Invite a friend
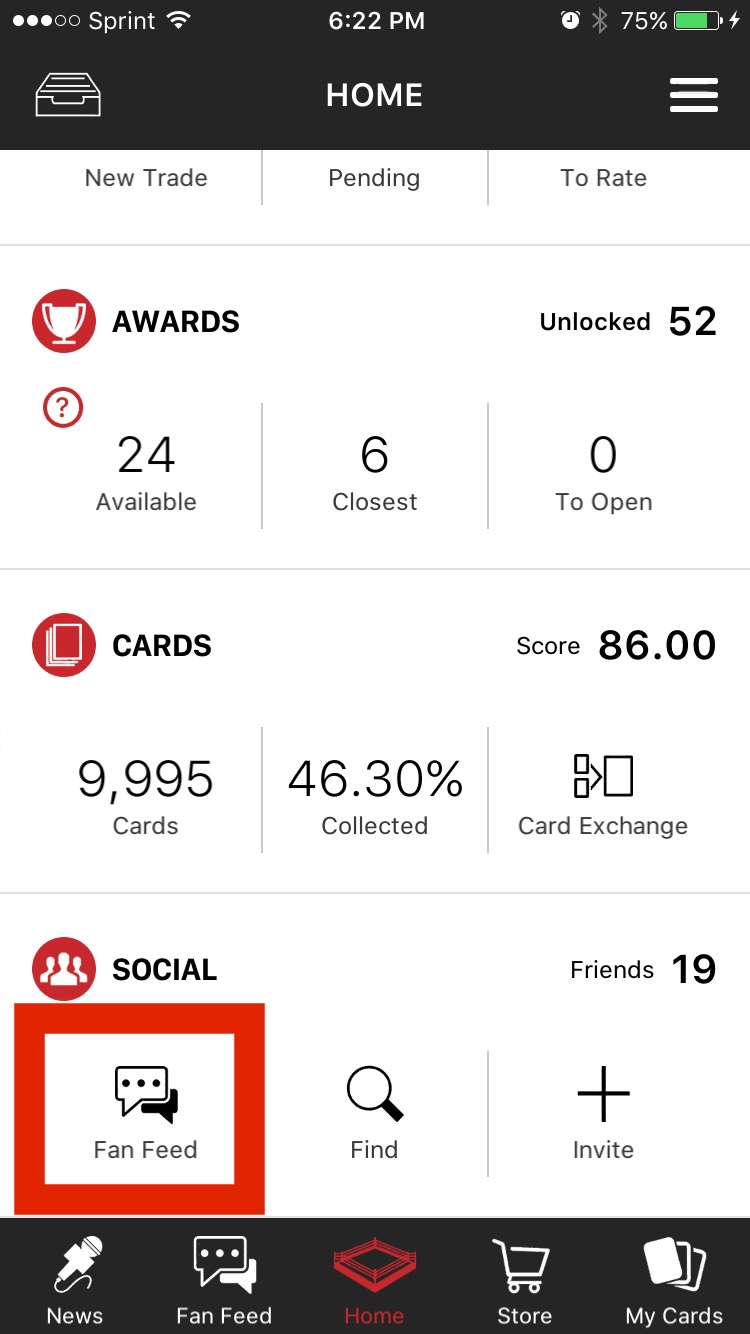Viewport: 750px width, 1334px height. pyautogui.click(x=603, y=1112)
